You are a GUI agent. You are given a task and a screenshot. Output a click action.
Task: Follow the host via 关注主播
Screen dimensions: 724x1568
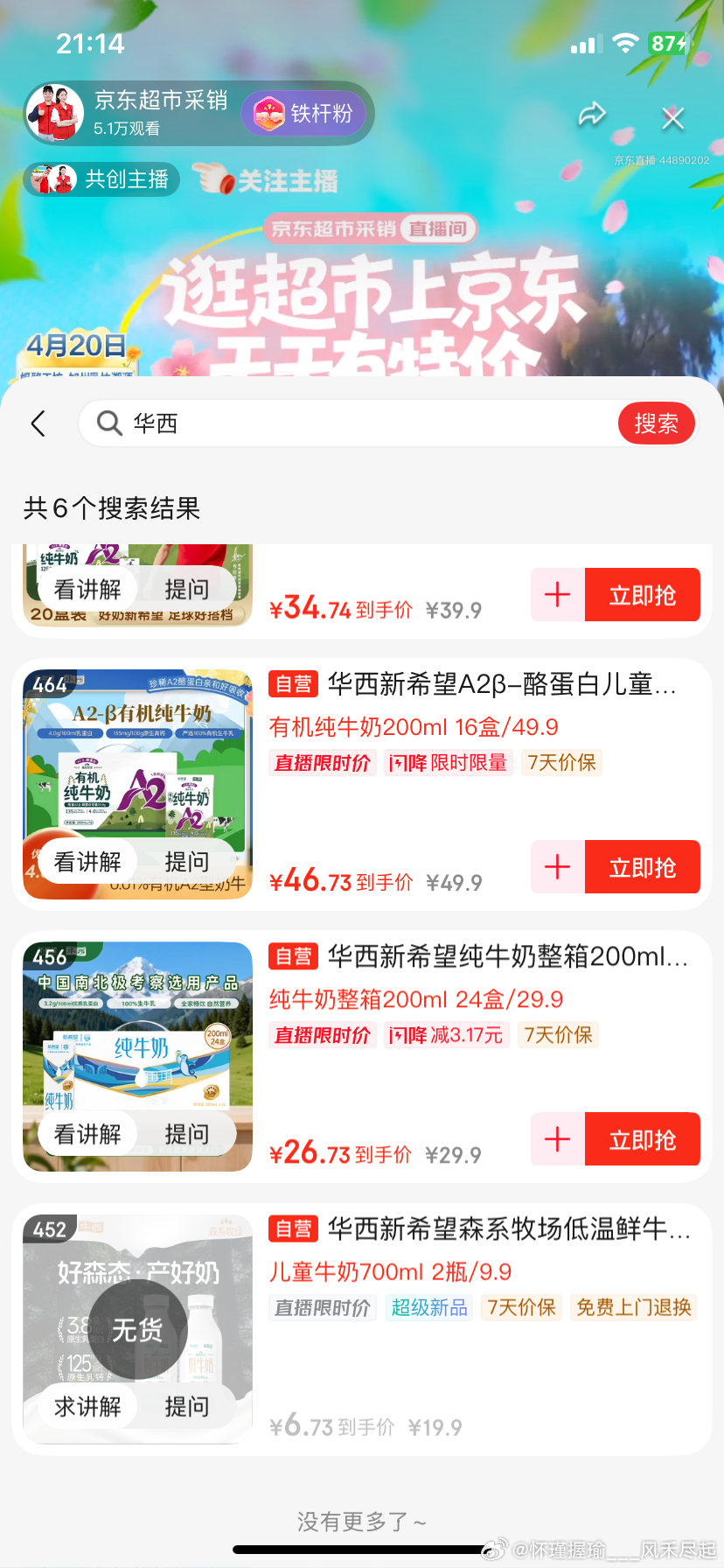point(267,180)
